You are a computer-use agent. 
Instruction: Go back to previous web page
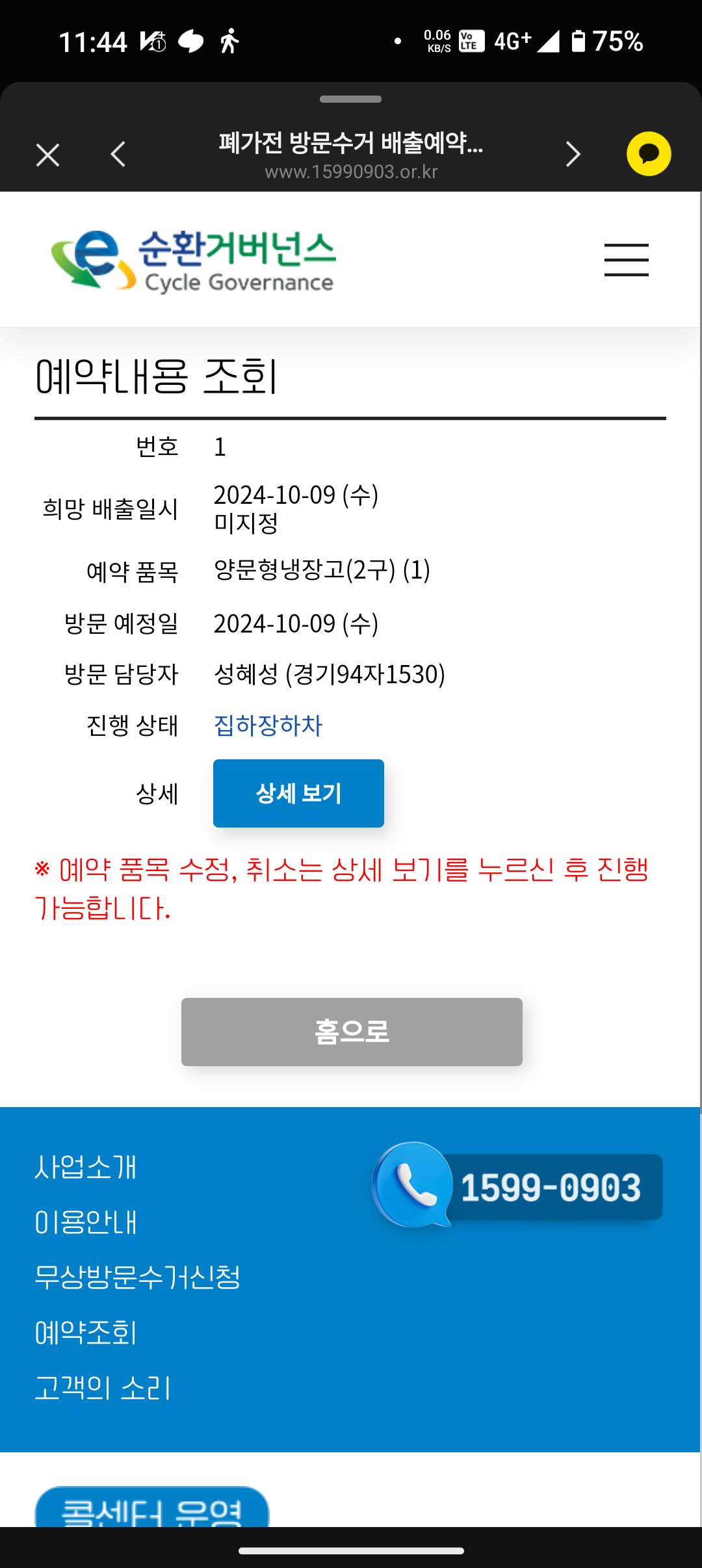coord(118,155)
